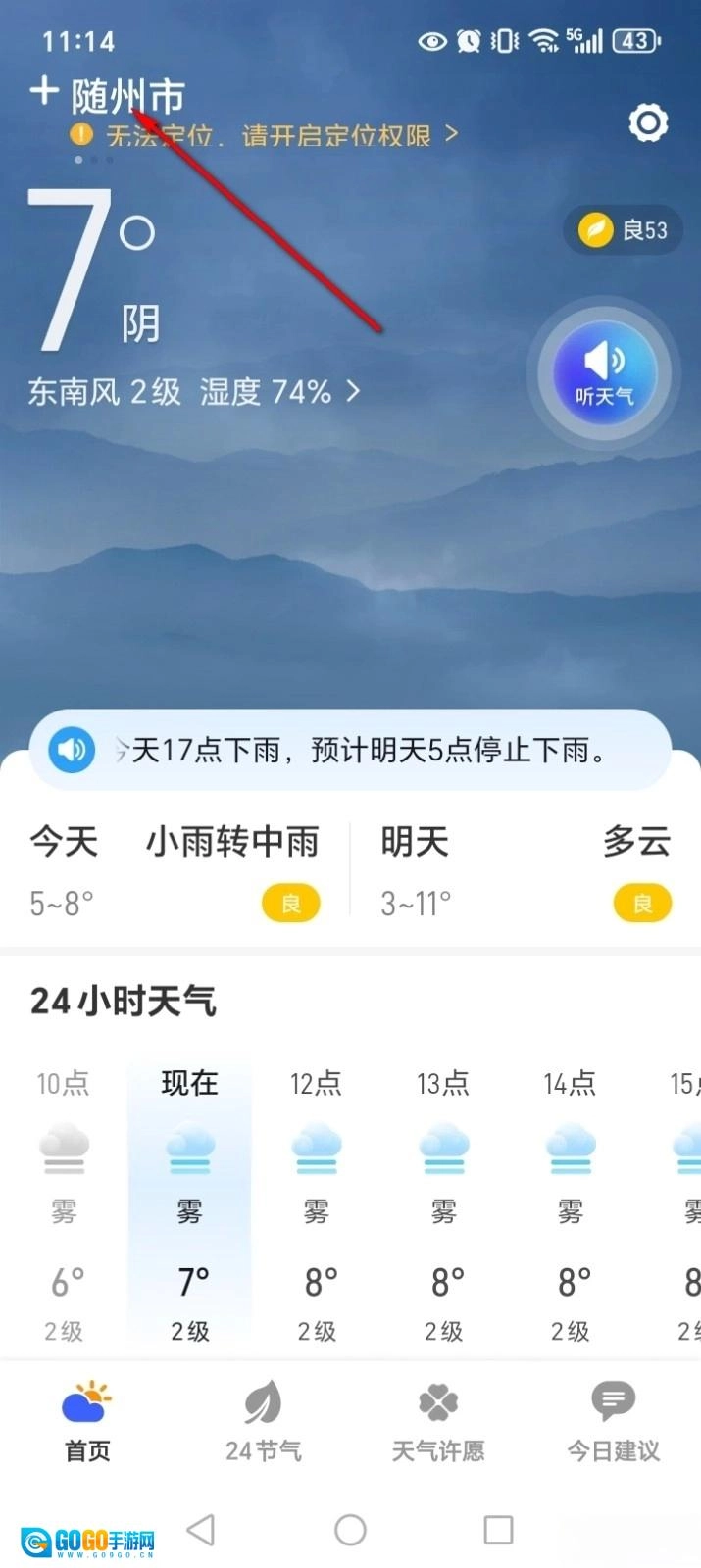
Task: Switch to the 首页 tab
Action: (87, 1421)
